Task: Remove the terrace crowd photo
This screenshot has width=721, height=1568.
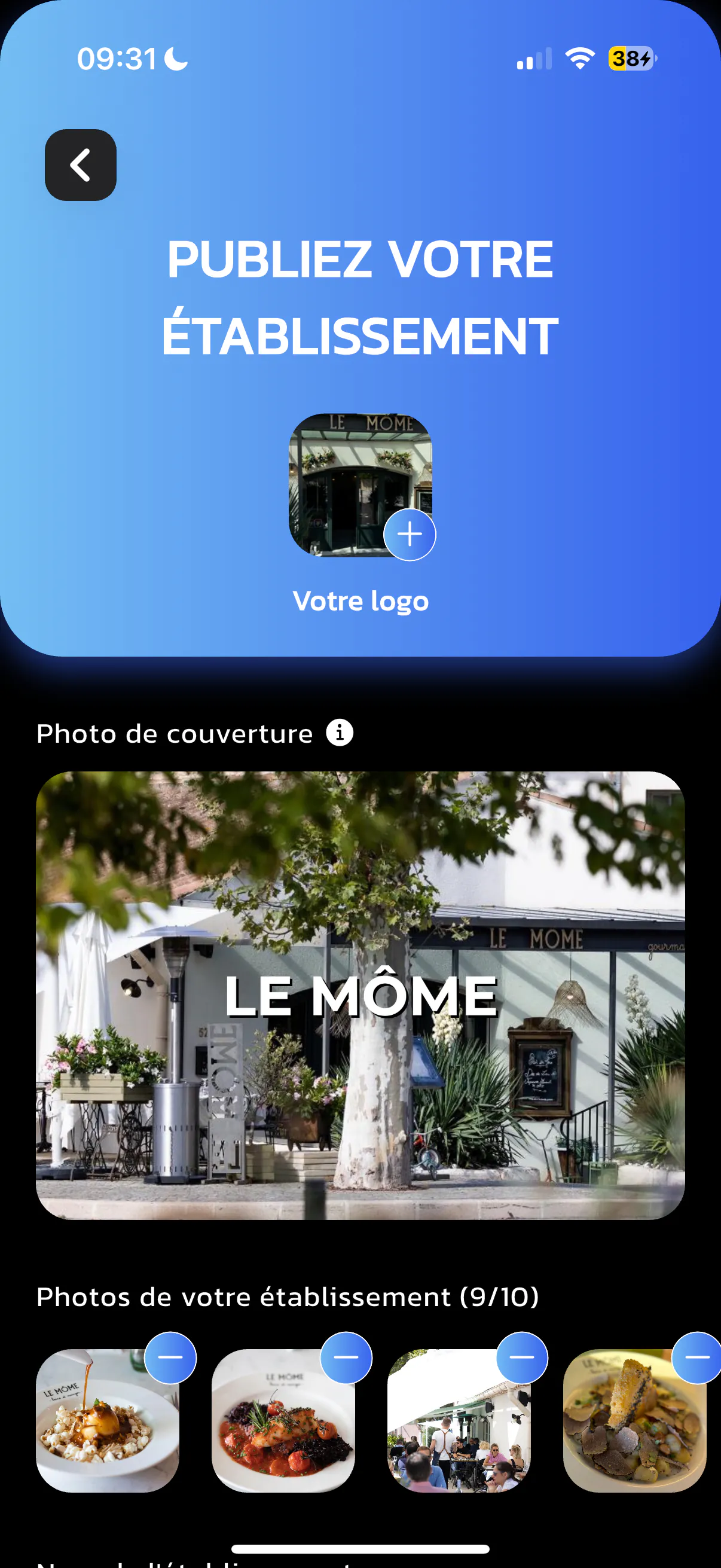Action: coord(522,1357)
